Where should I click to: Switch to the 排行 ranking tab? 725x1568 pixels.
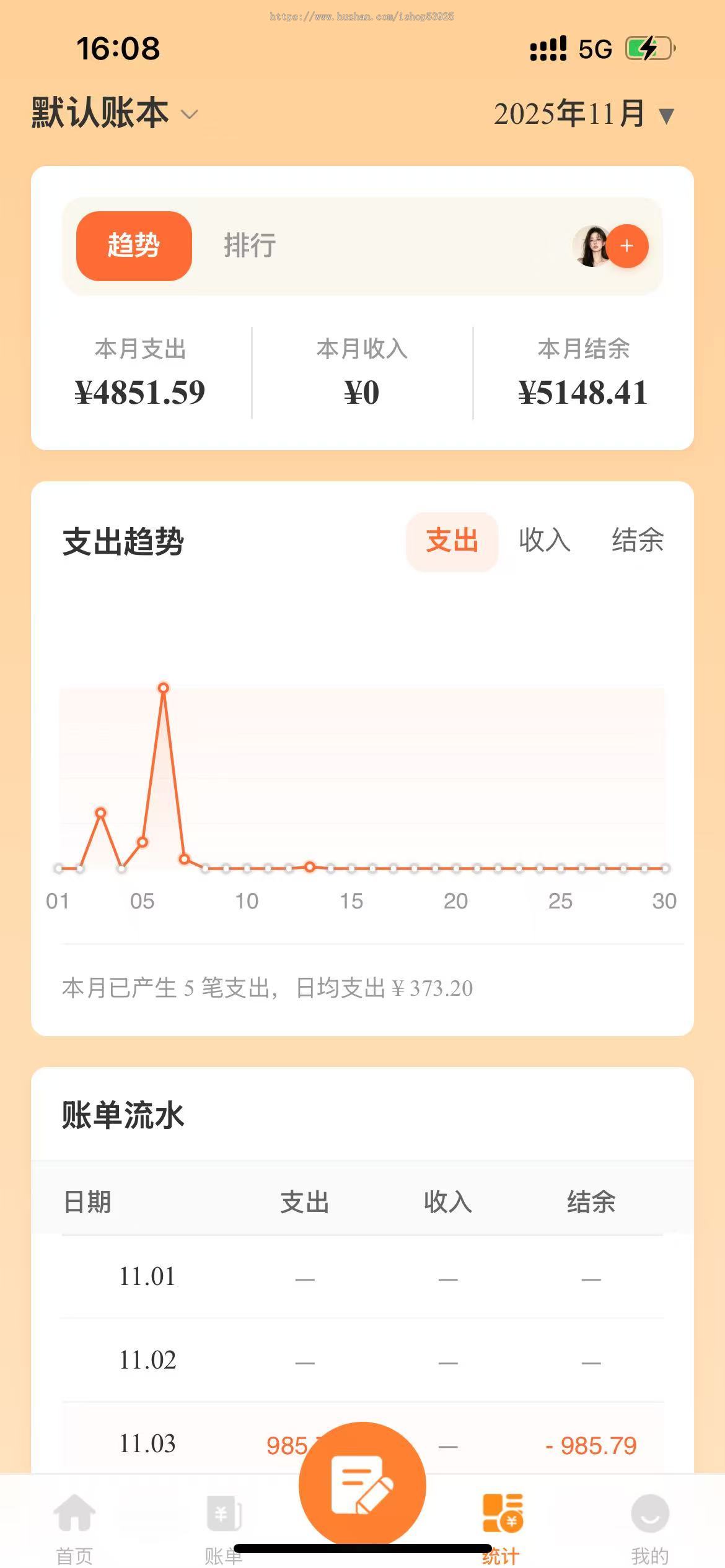coord(250,246)
